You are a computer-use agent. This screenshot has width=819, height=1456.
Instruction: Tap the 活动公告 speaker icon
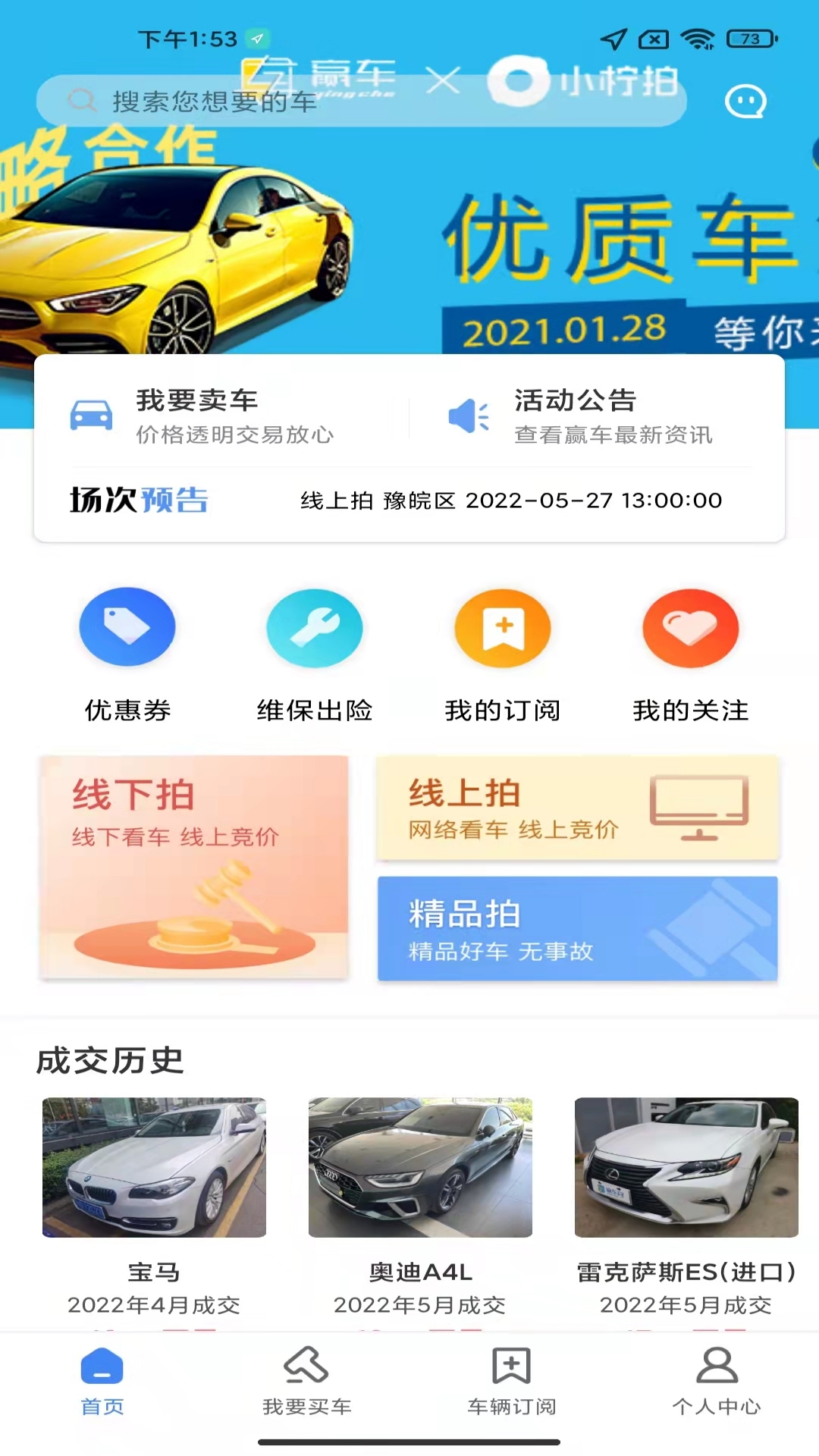(469, 413)
